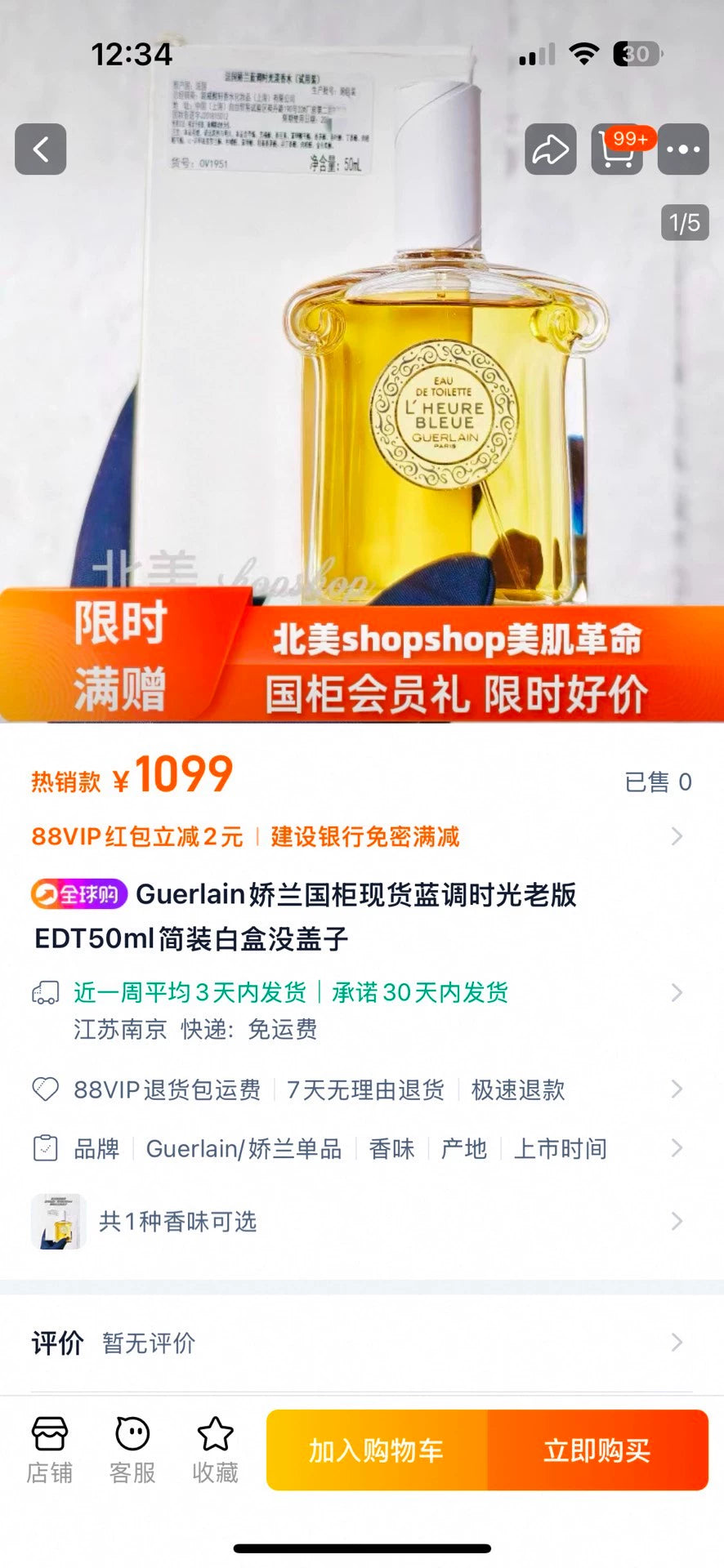724x1568 pixels.
Task: Buy now with 立即购买
Action: pos(597,1450)
